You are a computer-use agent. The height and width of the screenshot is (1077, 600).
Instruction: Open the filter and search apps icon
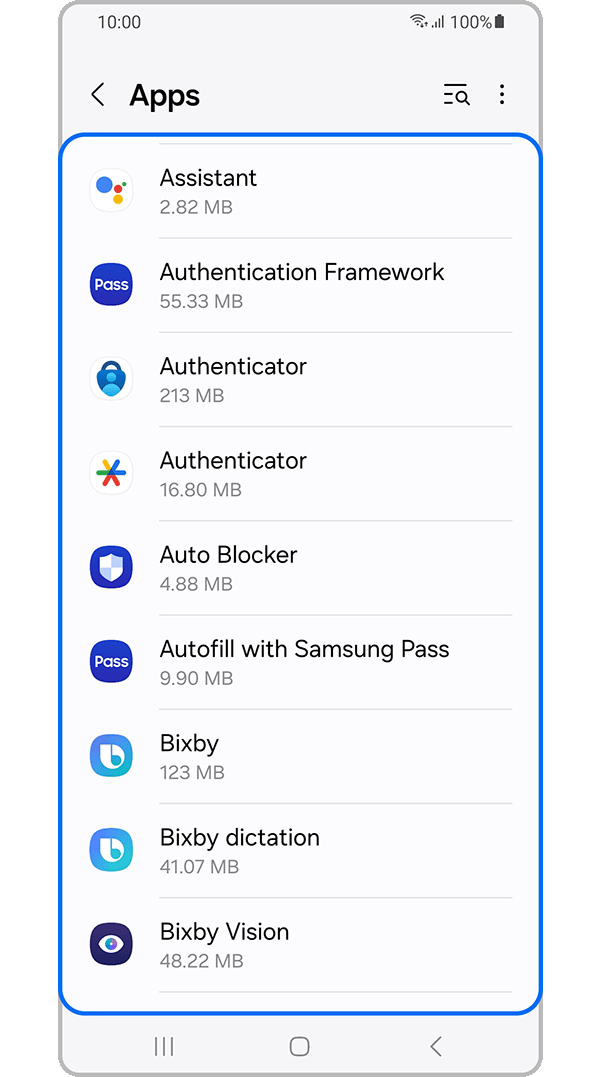point(456,95)
